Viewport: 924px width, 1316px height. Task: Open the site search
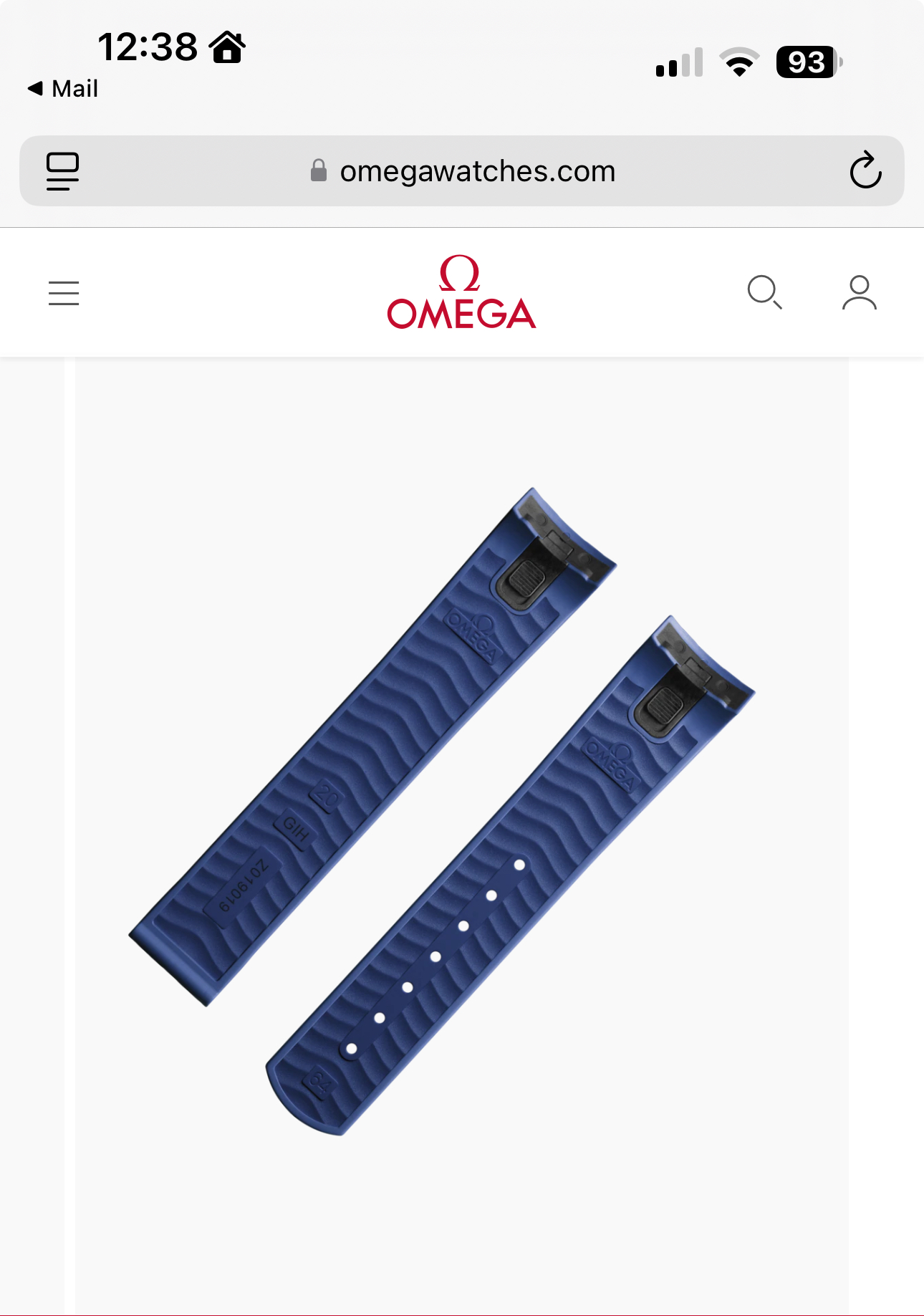(x=764, y=292)
